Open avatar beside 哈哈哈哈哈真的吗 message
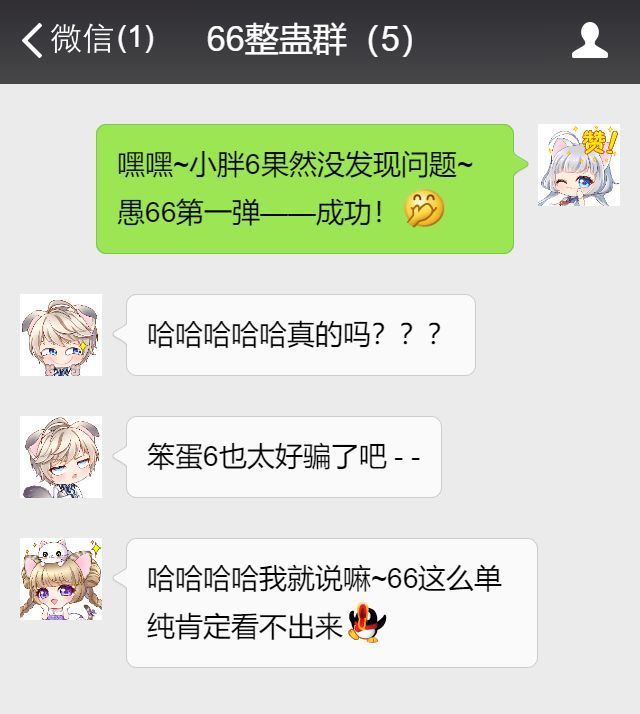The width and height of the screenshot is (640, 714). [61, 335]
